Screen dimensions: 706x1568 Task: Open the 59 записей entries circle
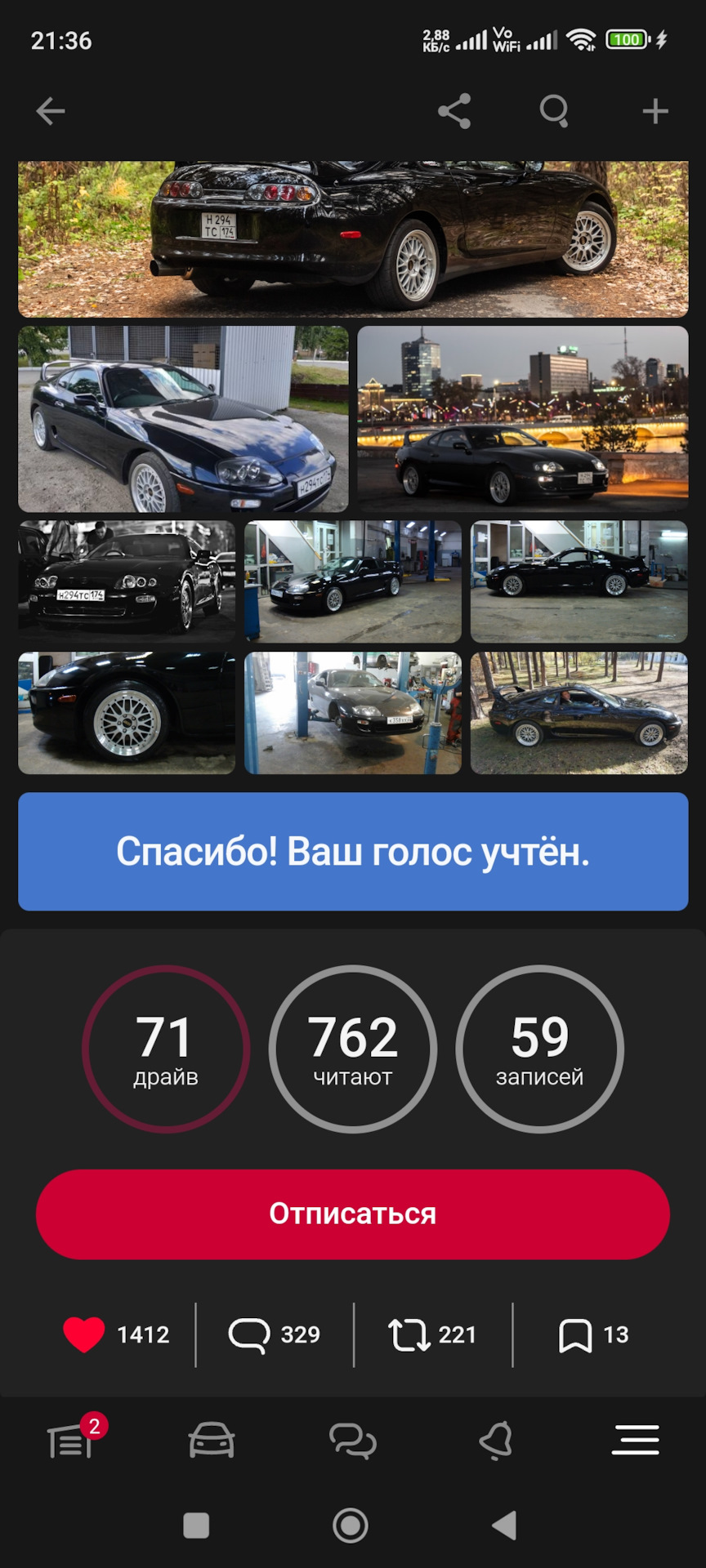pyautogui.click(x=539, y=1049)
